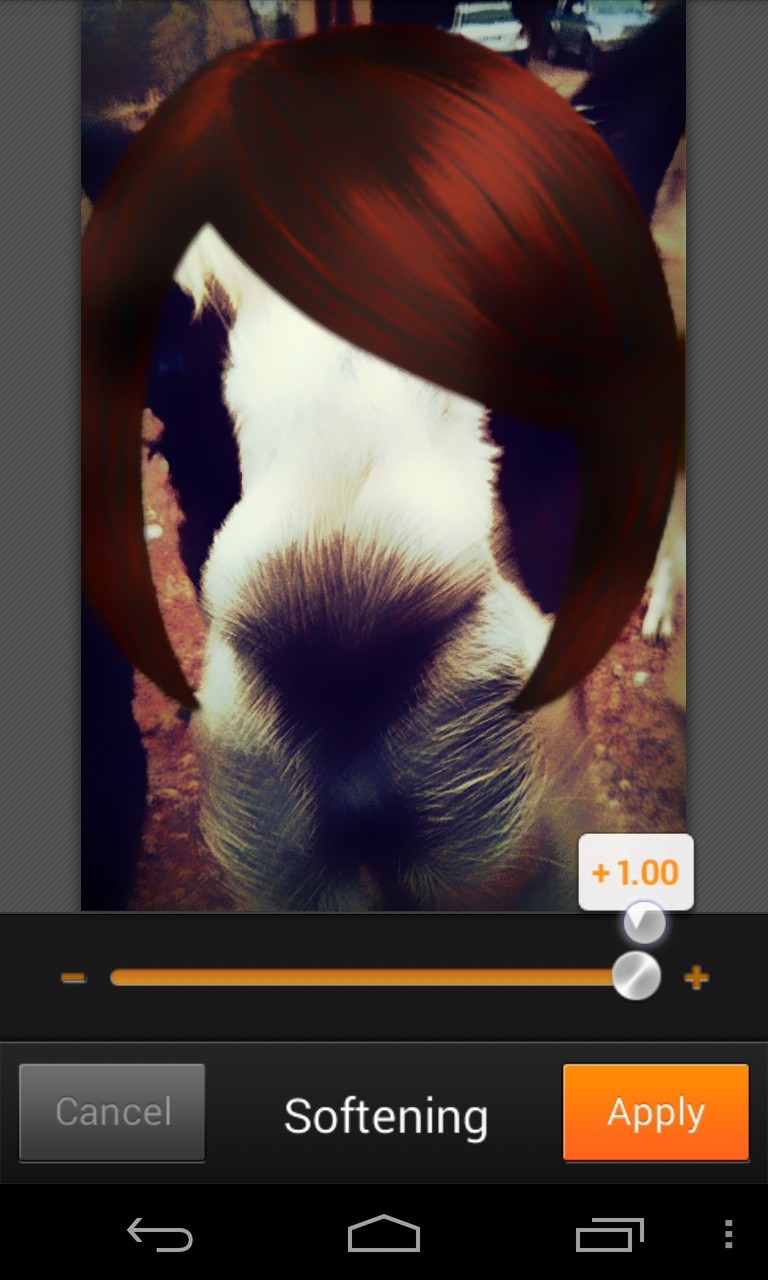Apply the softening effect

pos(655,1112)
